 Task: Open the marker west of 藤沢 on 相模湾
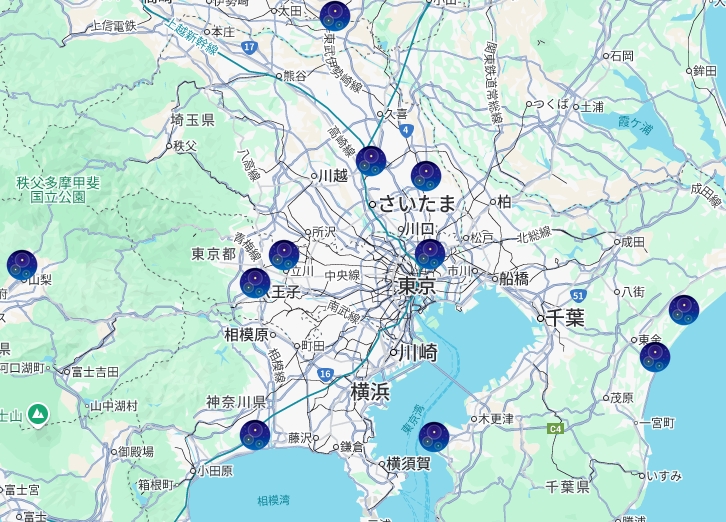point(255,435)
